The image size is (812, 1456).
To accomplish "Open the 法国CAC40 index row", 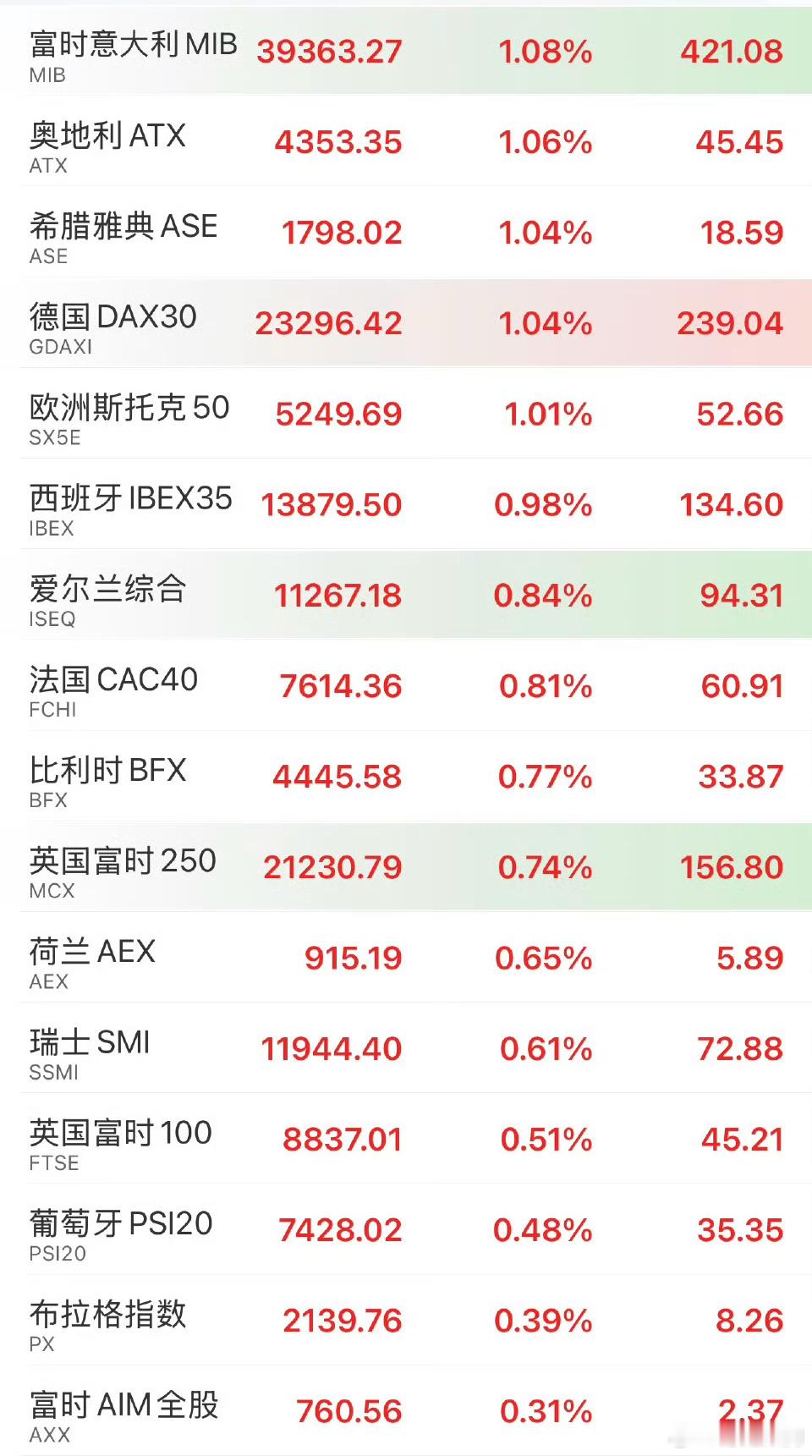I will pyautogui.click(x=406, y=684).
